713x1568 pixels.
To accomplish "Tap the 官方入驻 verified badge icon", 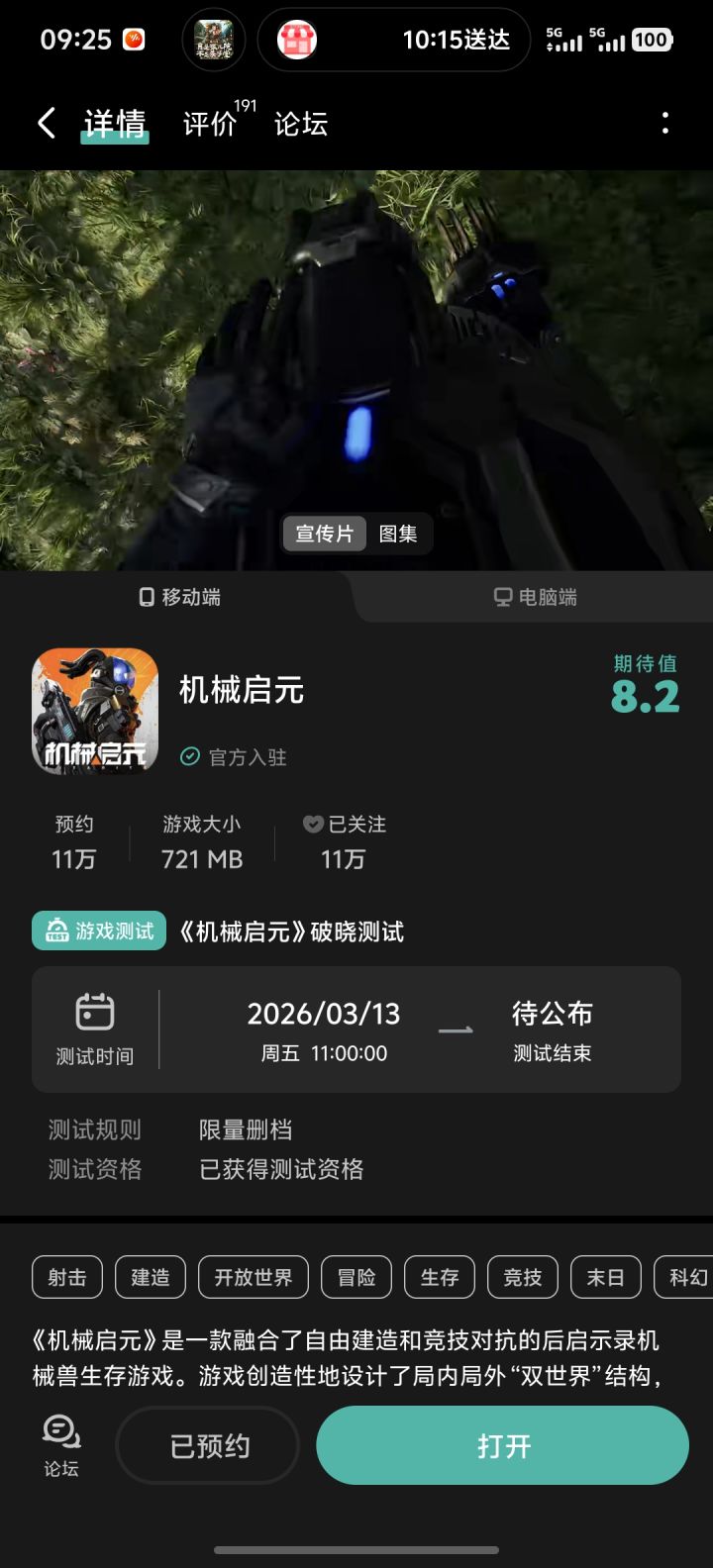I will (188, 757).
